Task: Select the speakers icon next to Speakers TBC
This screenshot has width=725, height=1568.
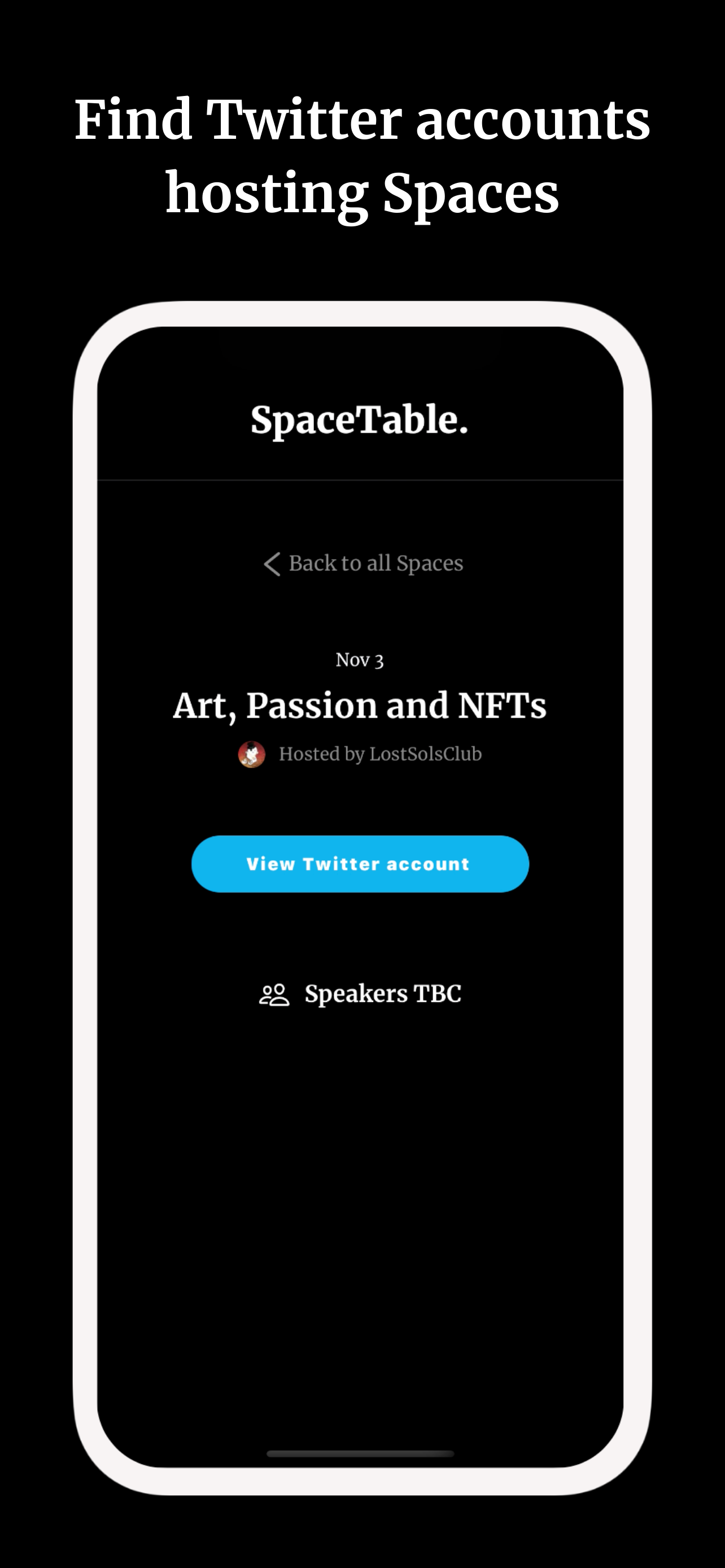Action: [274, 995]
